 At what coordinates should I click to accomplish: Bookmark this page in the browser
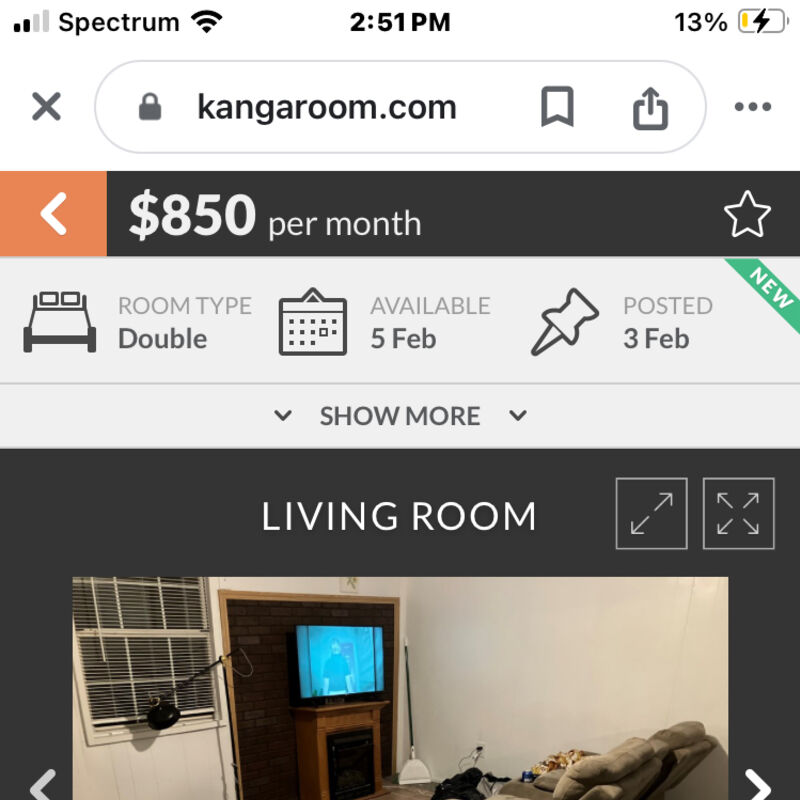[x=557, y=107]
